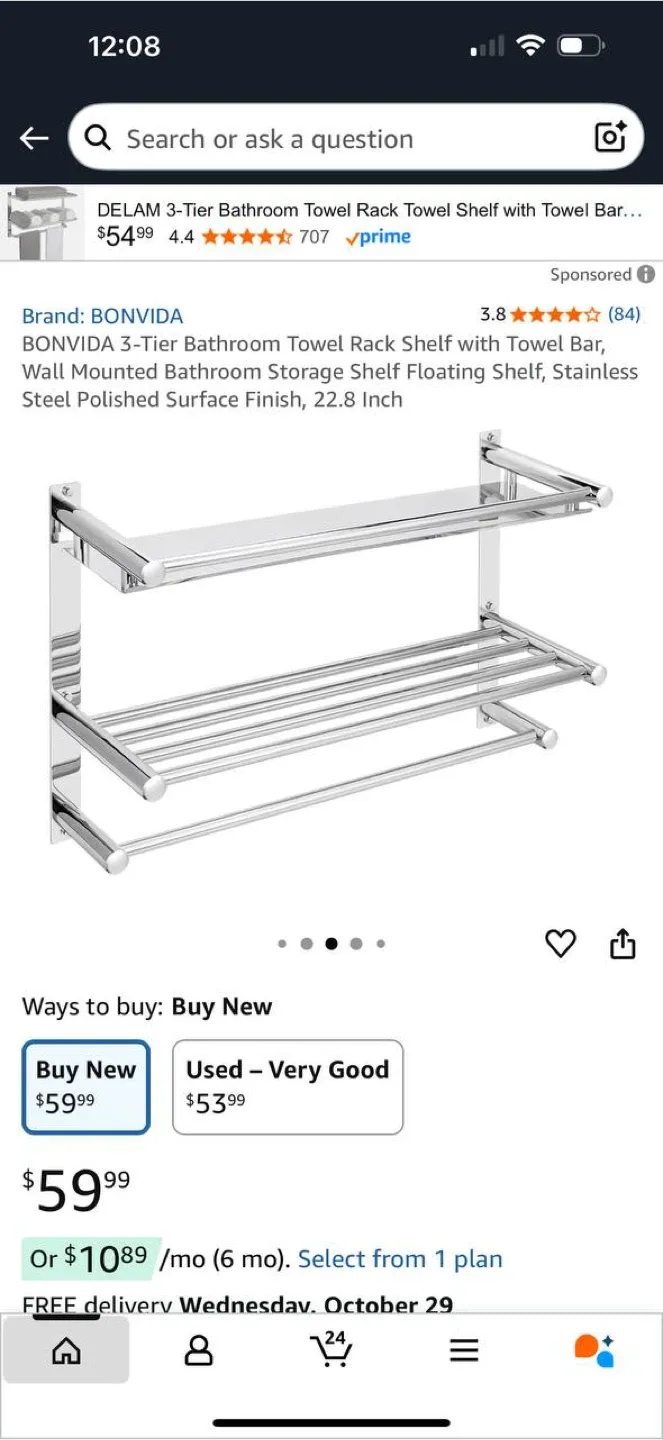The image size is (663, 1440).
Task: Select the Buy New option
Action: coord(86,1087)
